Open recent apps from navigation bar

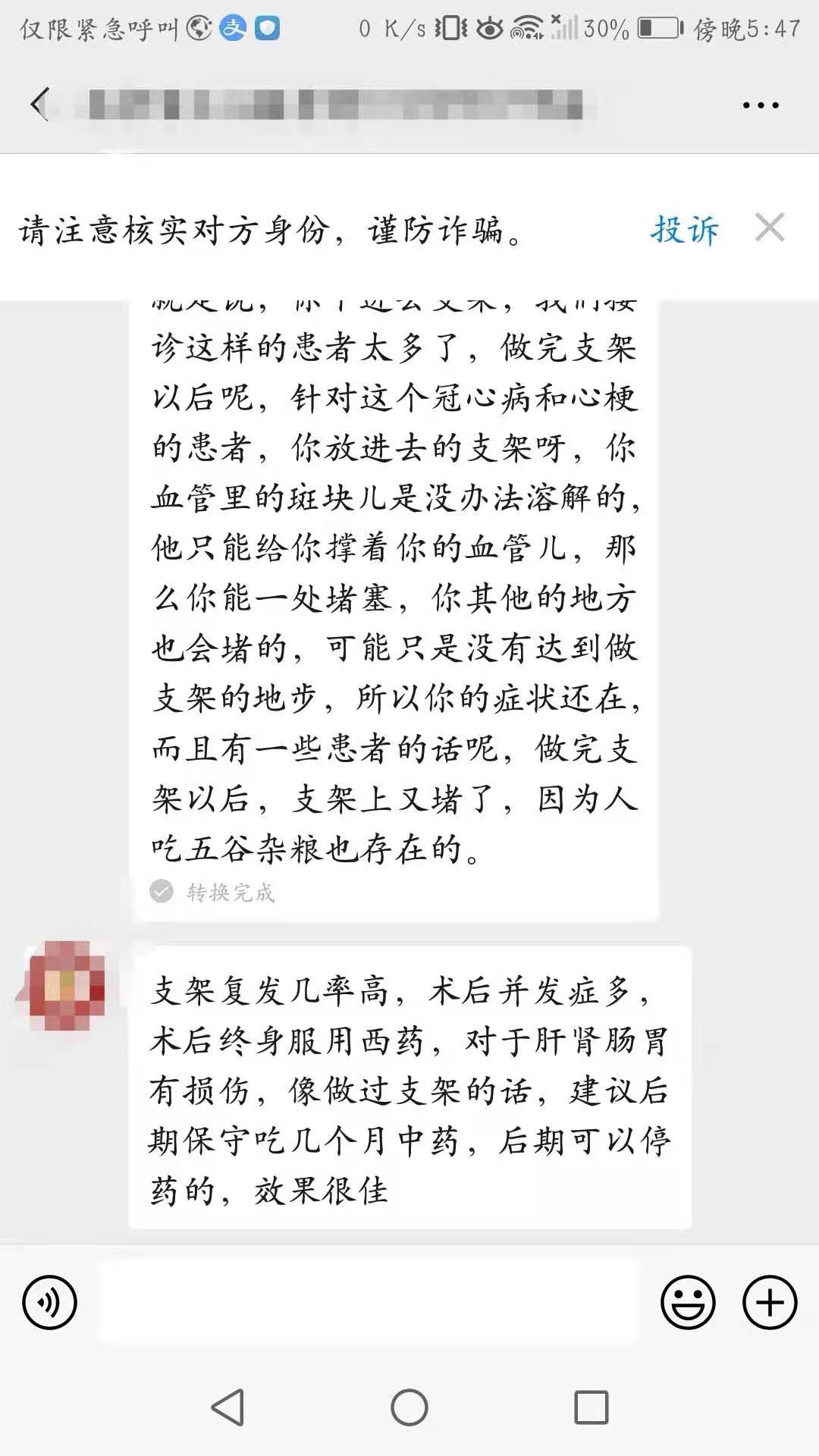pyautogui.click(x=591, y=1408)
